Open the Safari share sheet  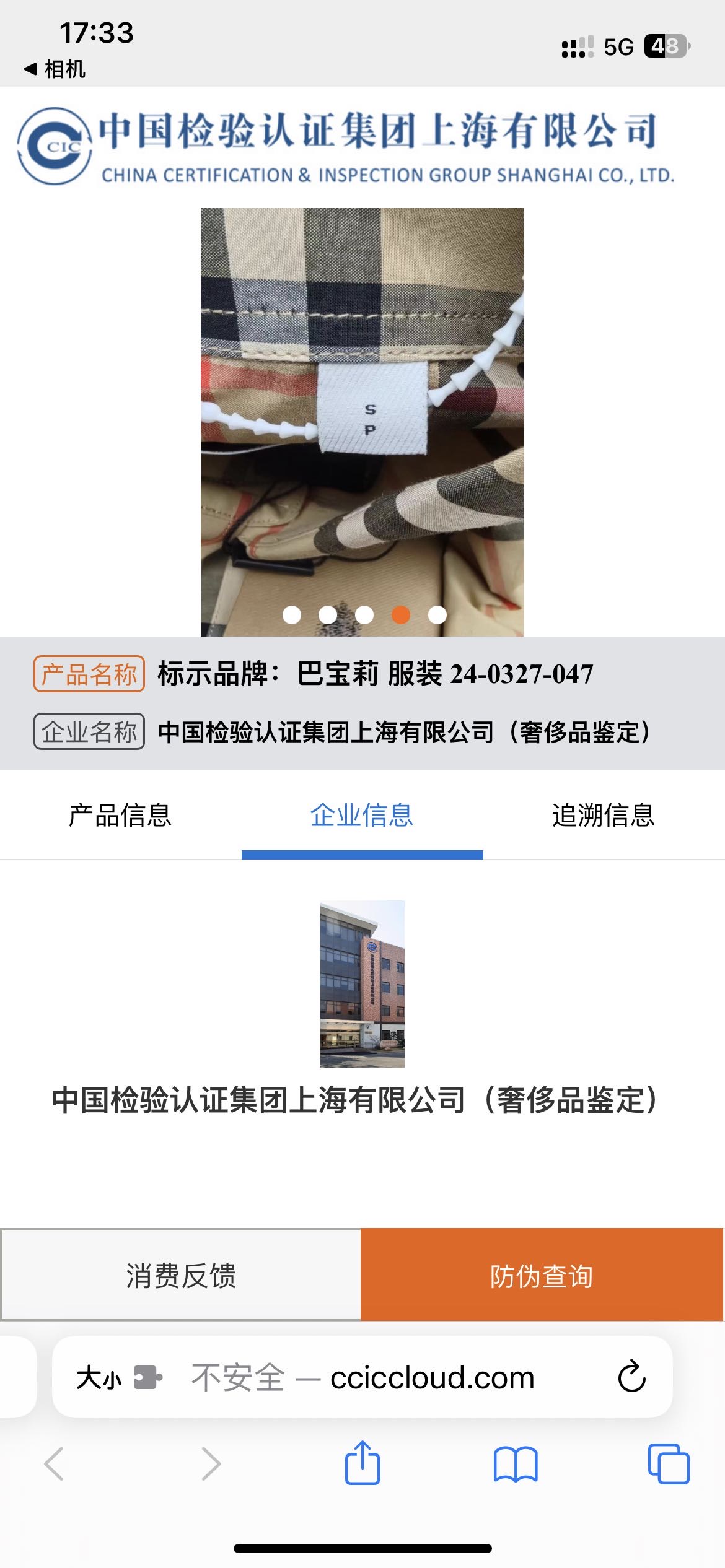(362, 1464)
